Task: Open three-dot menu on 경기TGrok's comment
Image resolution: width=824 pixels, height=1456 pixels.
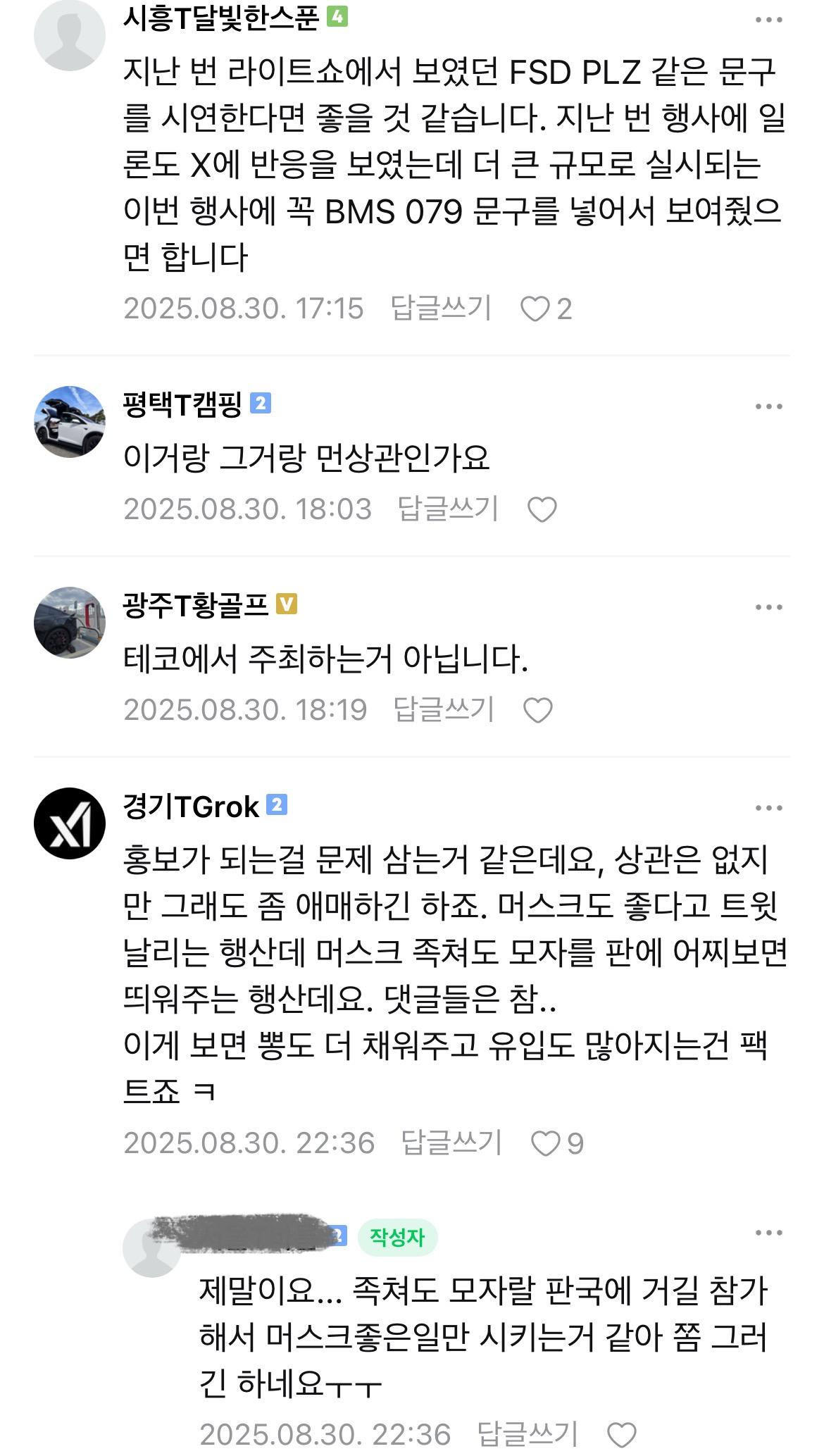Action: tap(768, 808)
